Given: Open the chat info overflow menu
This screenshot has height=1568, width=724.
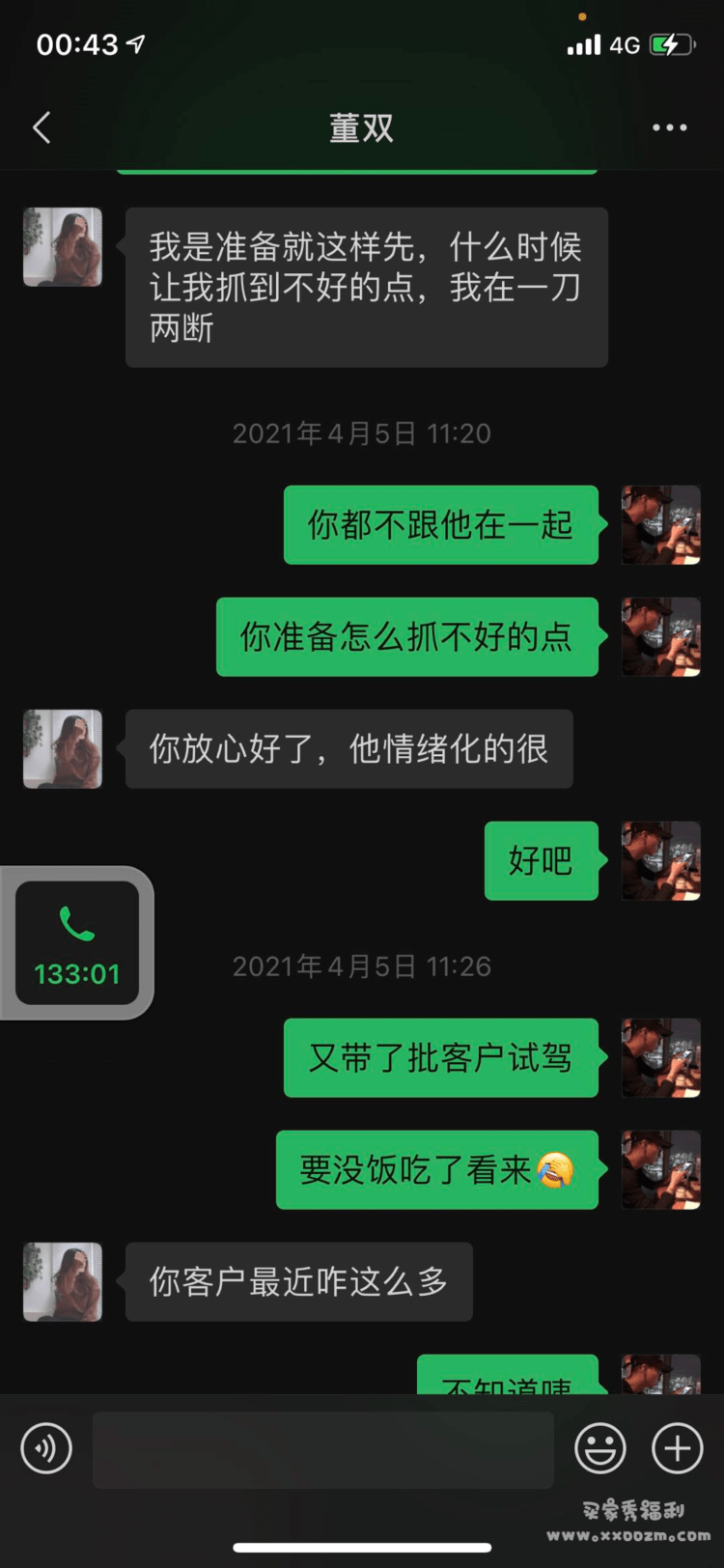Looking at the screenshot, I should click(669, 127).
